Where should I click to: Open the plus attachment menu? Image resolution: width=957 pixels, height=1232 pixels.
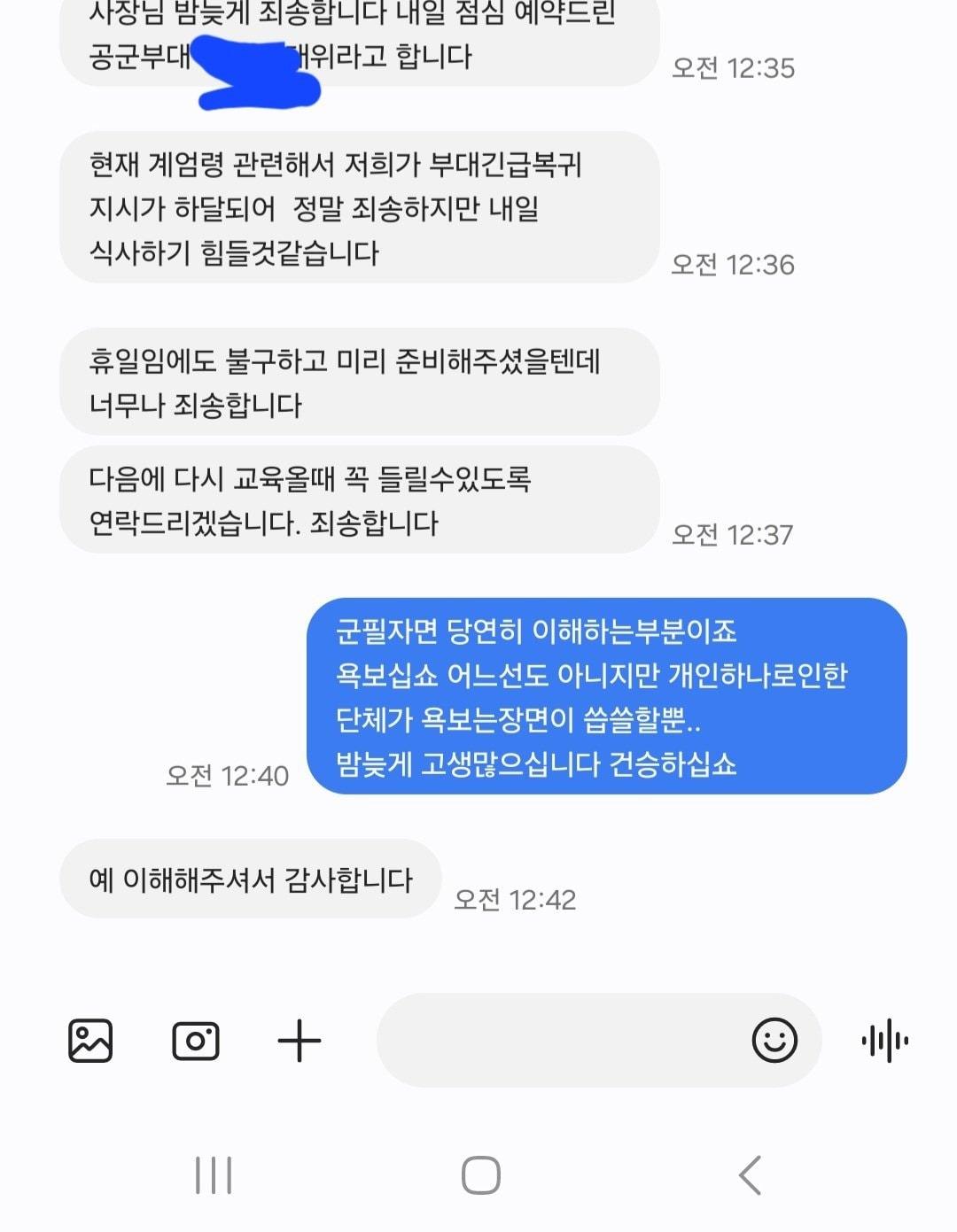point(299,1040)
